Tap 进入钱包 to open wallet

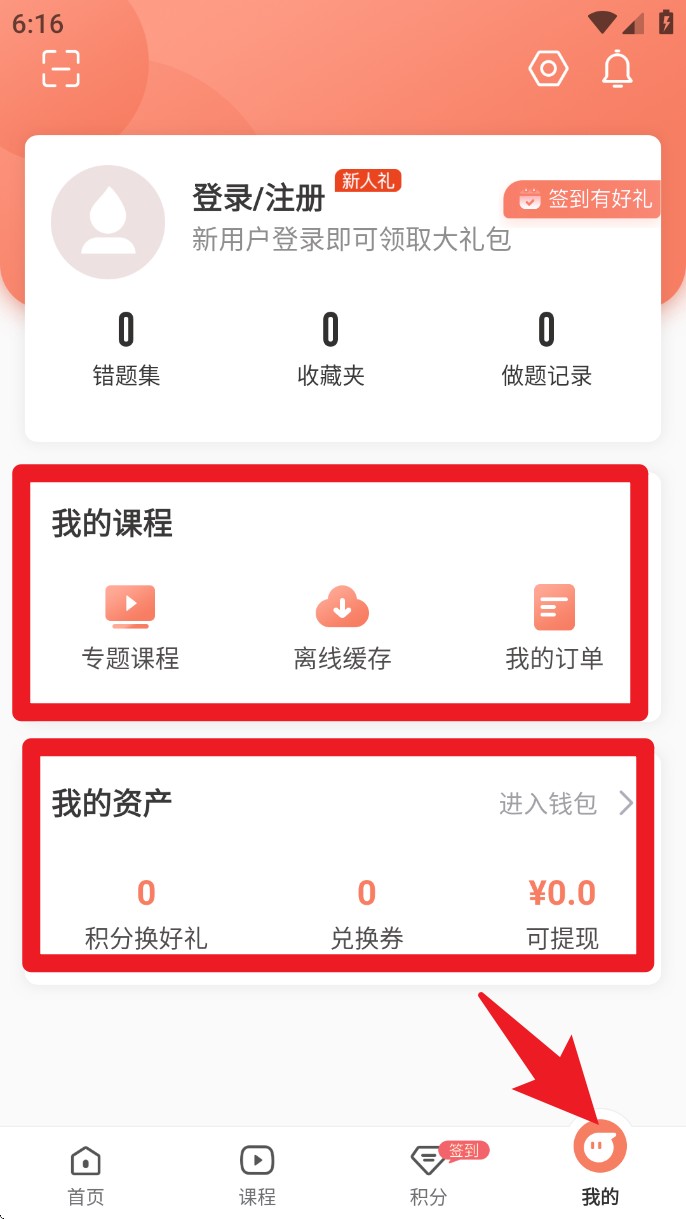[x=567, y=803]
